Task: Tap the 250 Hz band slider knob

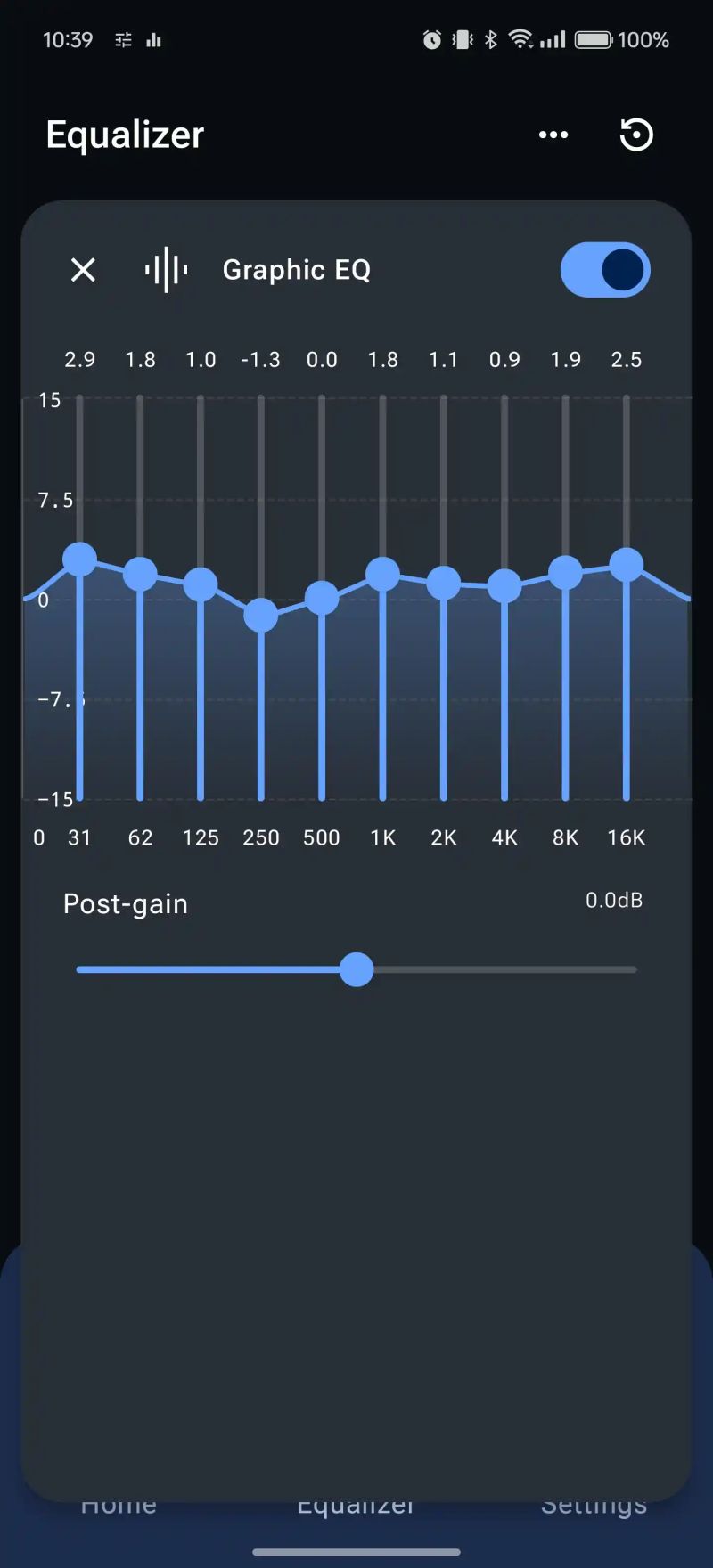Action: tap(261, 615)
